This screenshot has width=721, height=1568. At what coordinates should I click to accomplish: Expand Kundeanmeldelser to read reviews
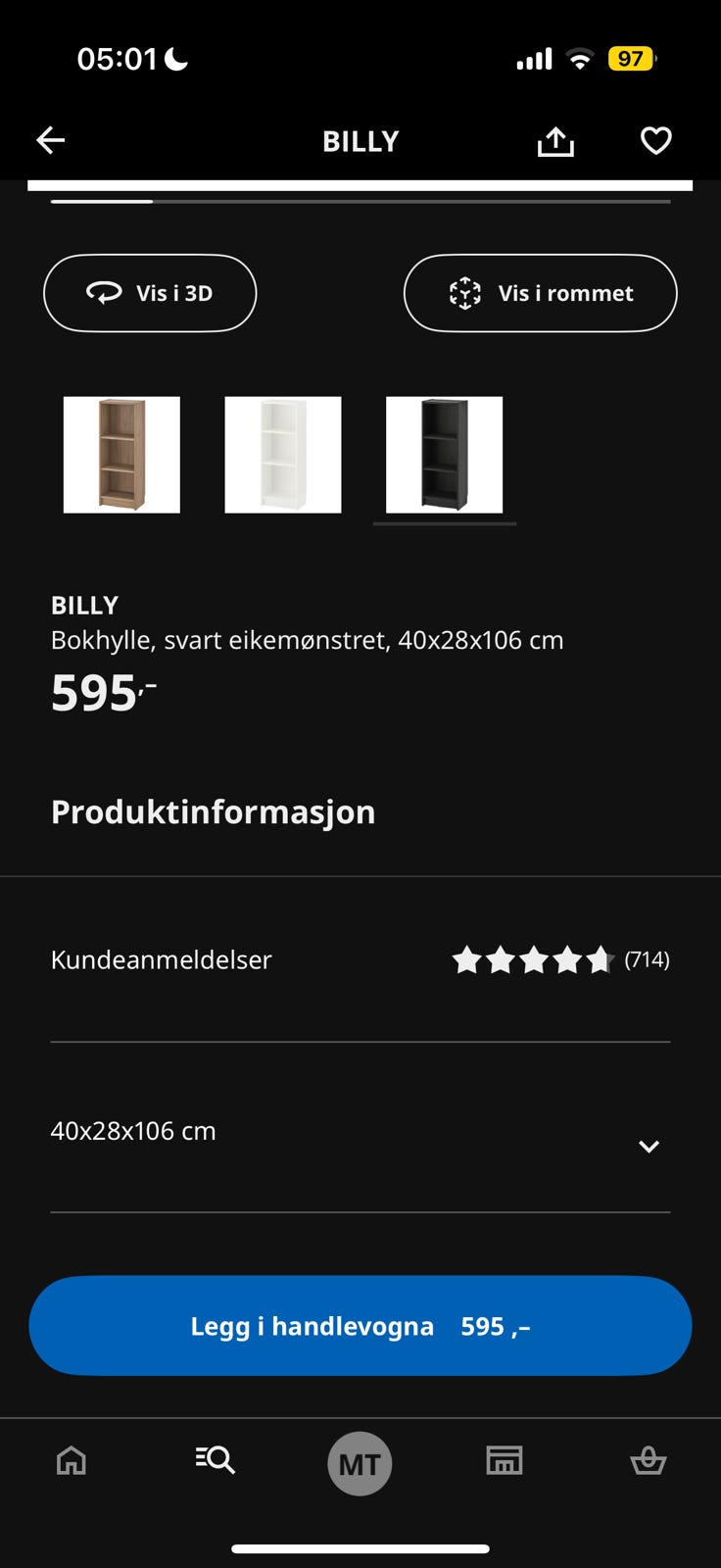161,959
